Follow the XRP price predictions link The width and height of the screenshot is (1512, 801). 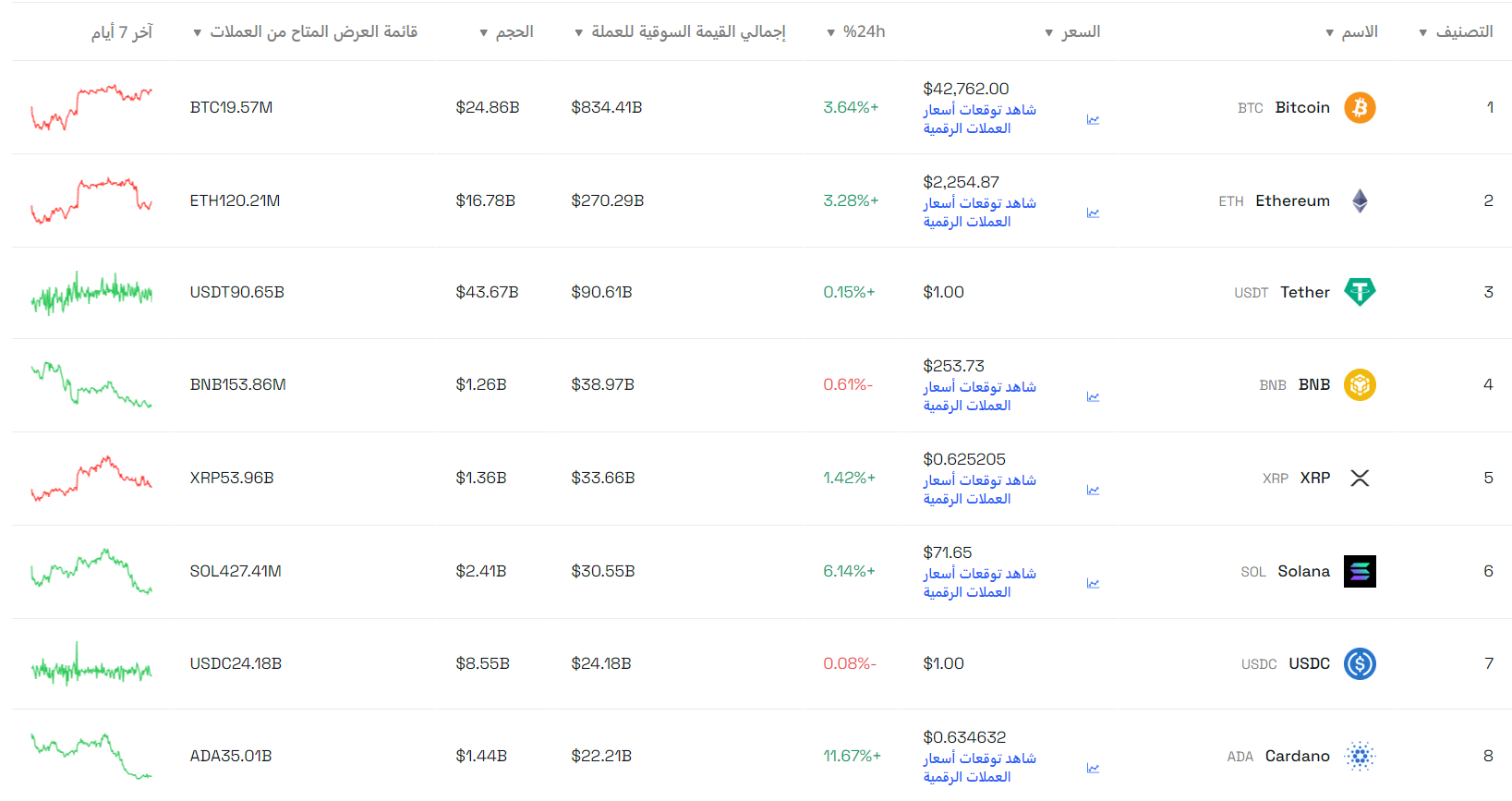pyautogui.click(x=979, y=490)
